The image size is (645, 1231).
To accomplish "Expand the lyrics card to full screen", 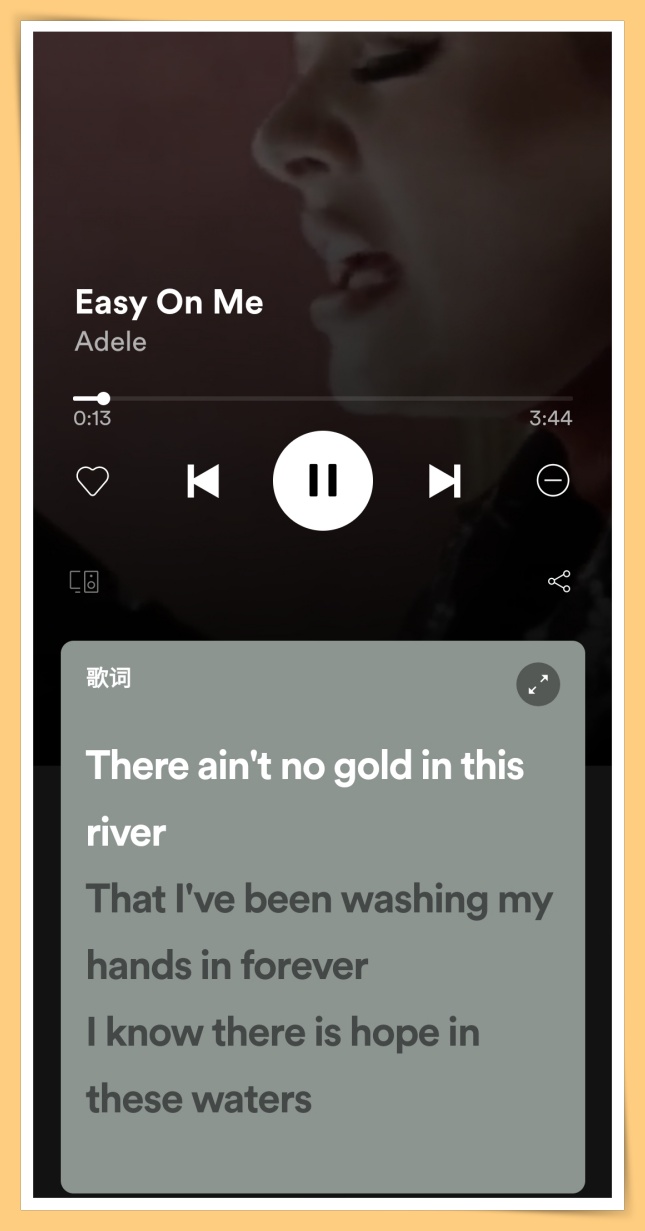I will 538,685.
